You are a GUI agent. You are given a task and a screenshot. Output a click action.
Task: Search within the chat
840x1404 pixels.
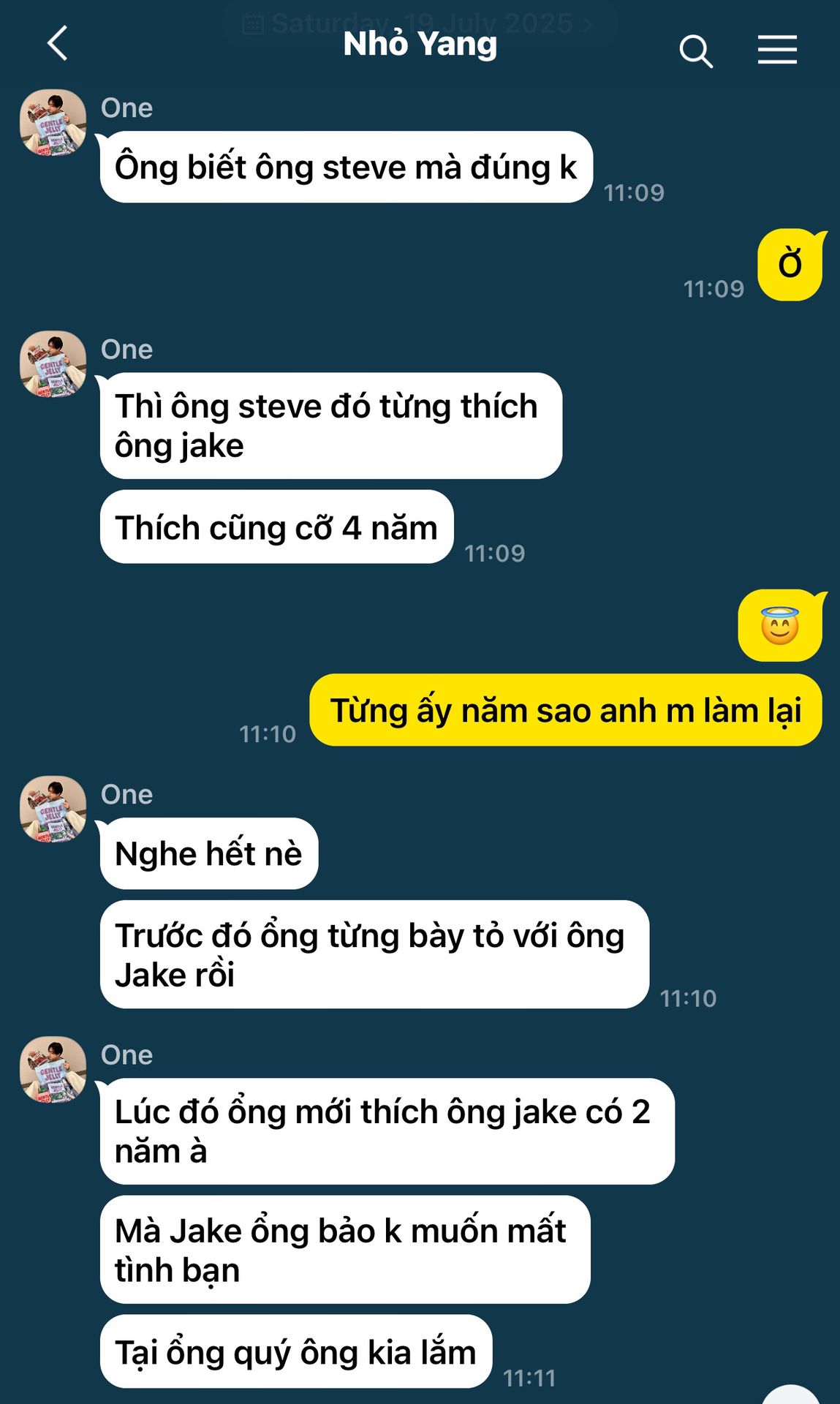coord(695,51)
